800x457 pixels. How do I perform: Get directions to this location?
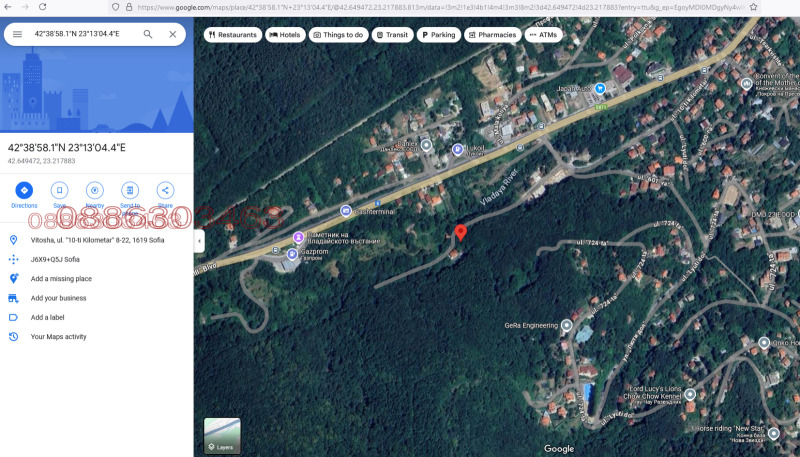[x=24, y=190]
